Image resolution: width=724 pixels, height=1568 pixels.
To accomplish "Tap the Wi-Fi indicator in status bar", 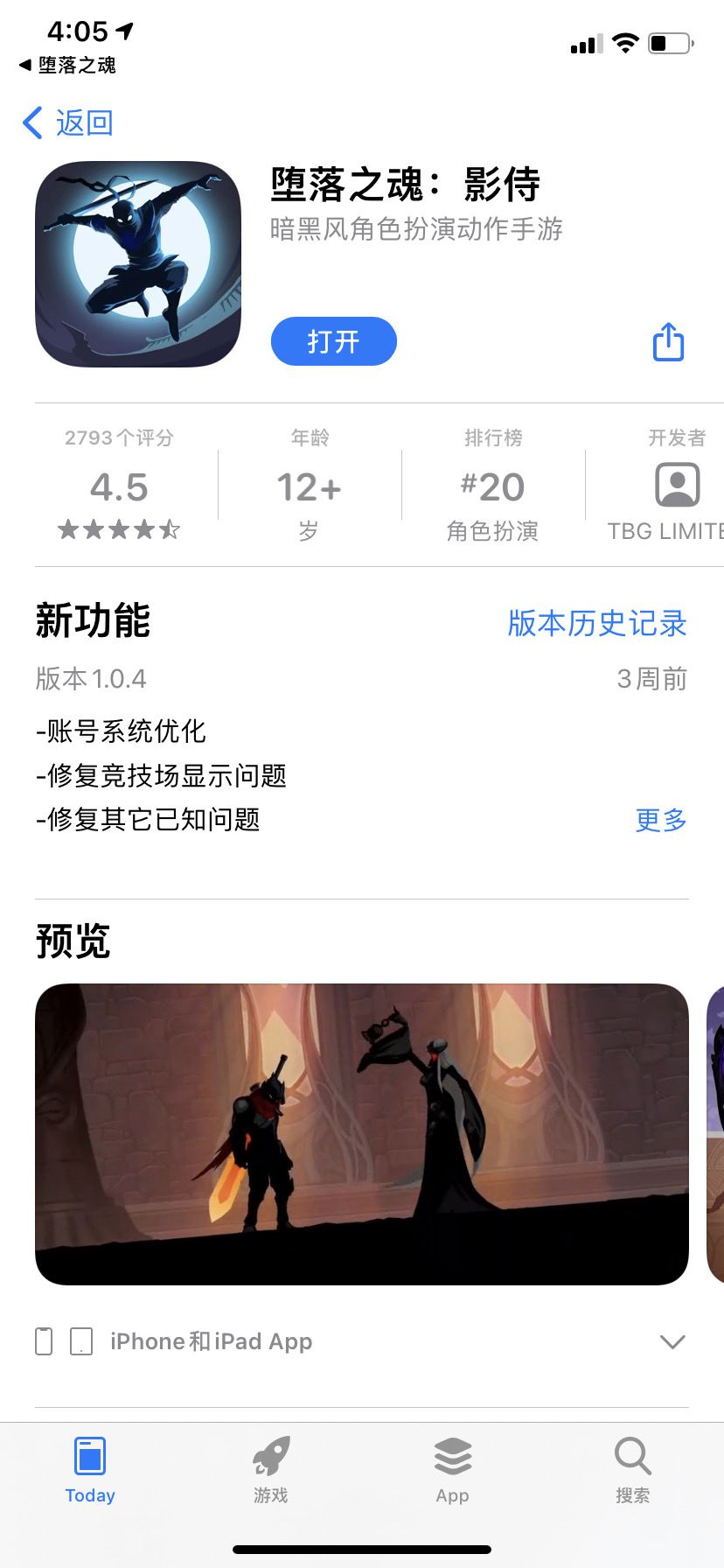I will (626, 42).
